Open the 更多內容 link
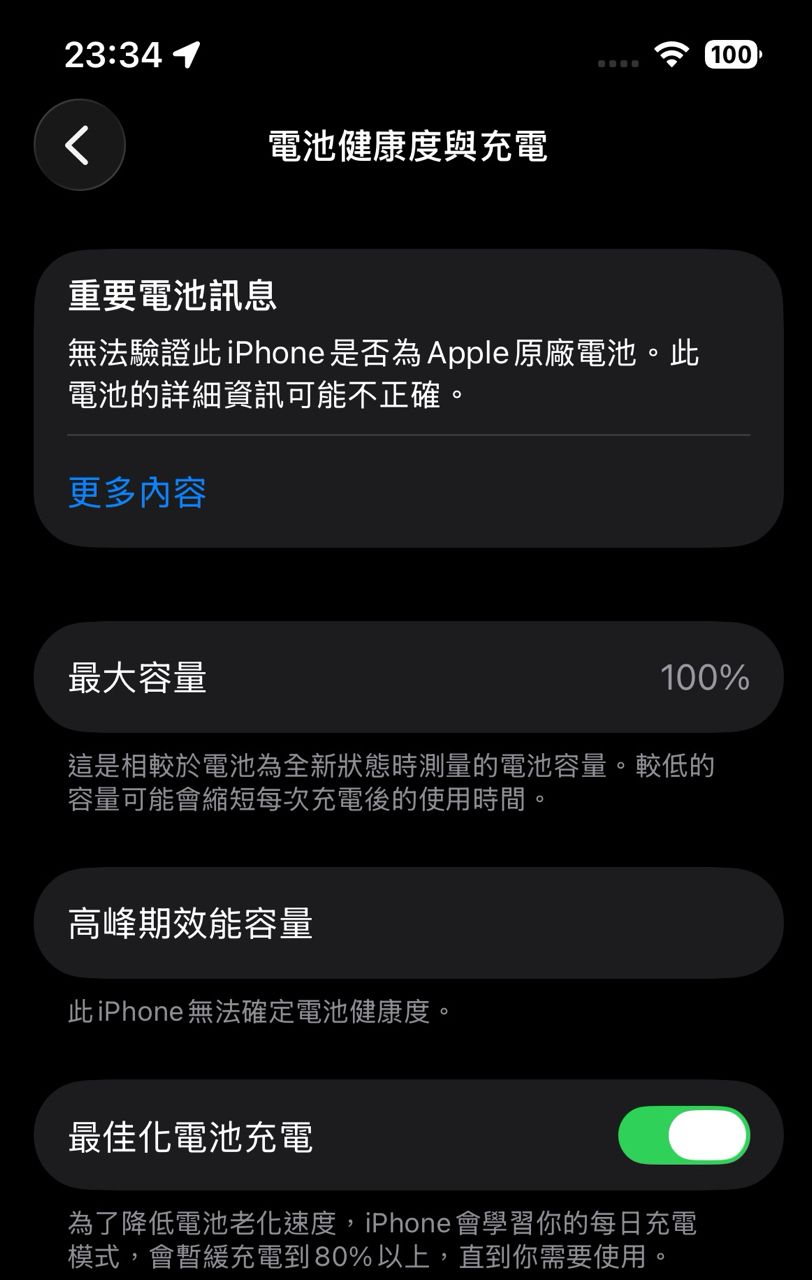 point(137,492)
